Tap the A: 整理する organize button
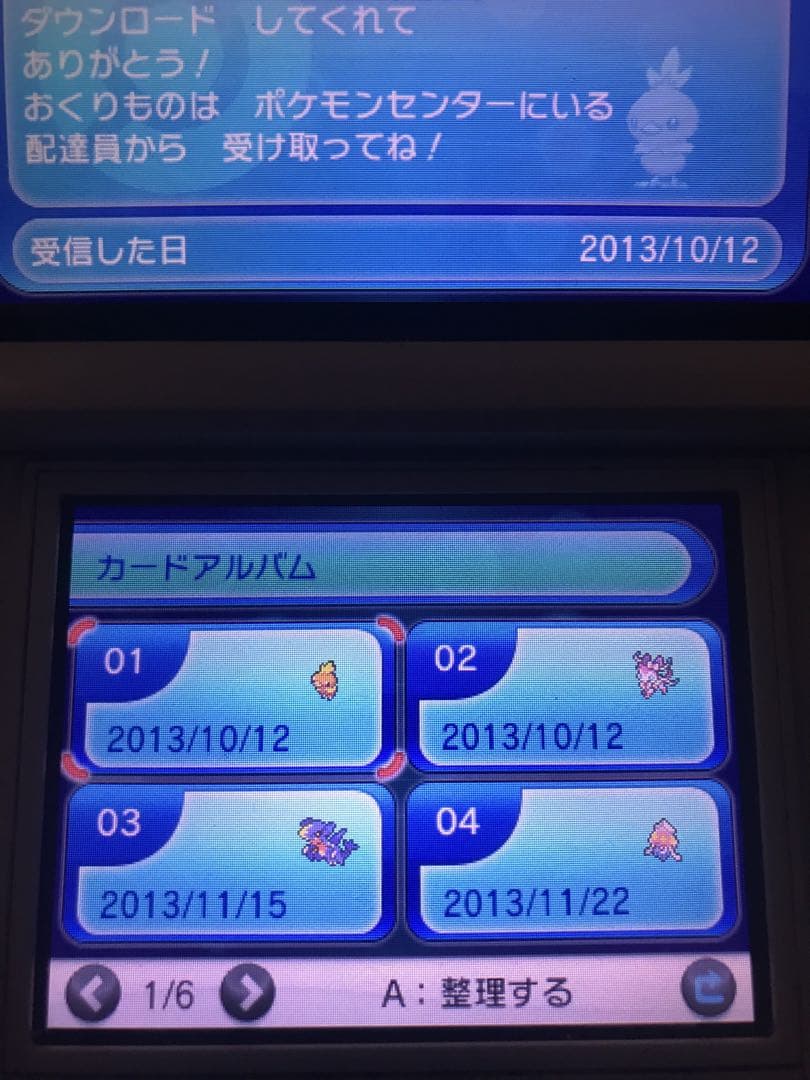This screenshot has height=1080, width=810. [x=478, y=993]
